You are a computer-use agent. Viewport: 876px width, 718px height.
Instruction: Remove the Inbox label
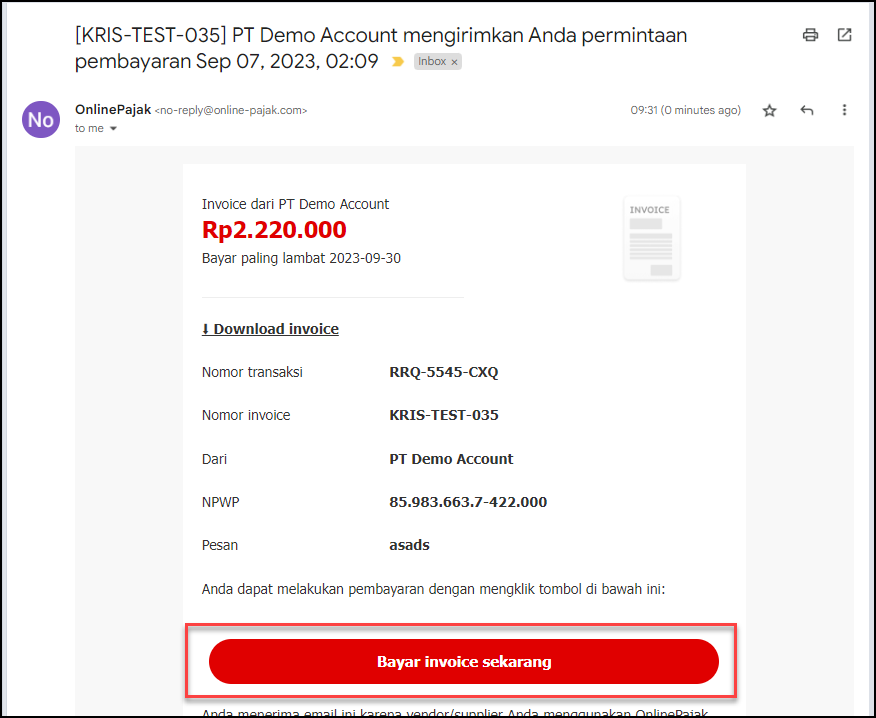pos(454,62)
